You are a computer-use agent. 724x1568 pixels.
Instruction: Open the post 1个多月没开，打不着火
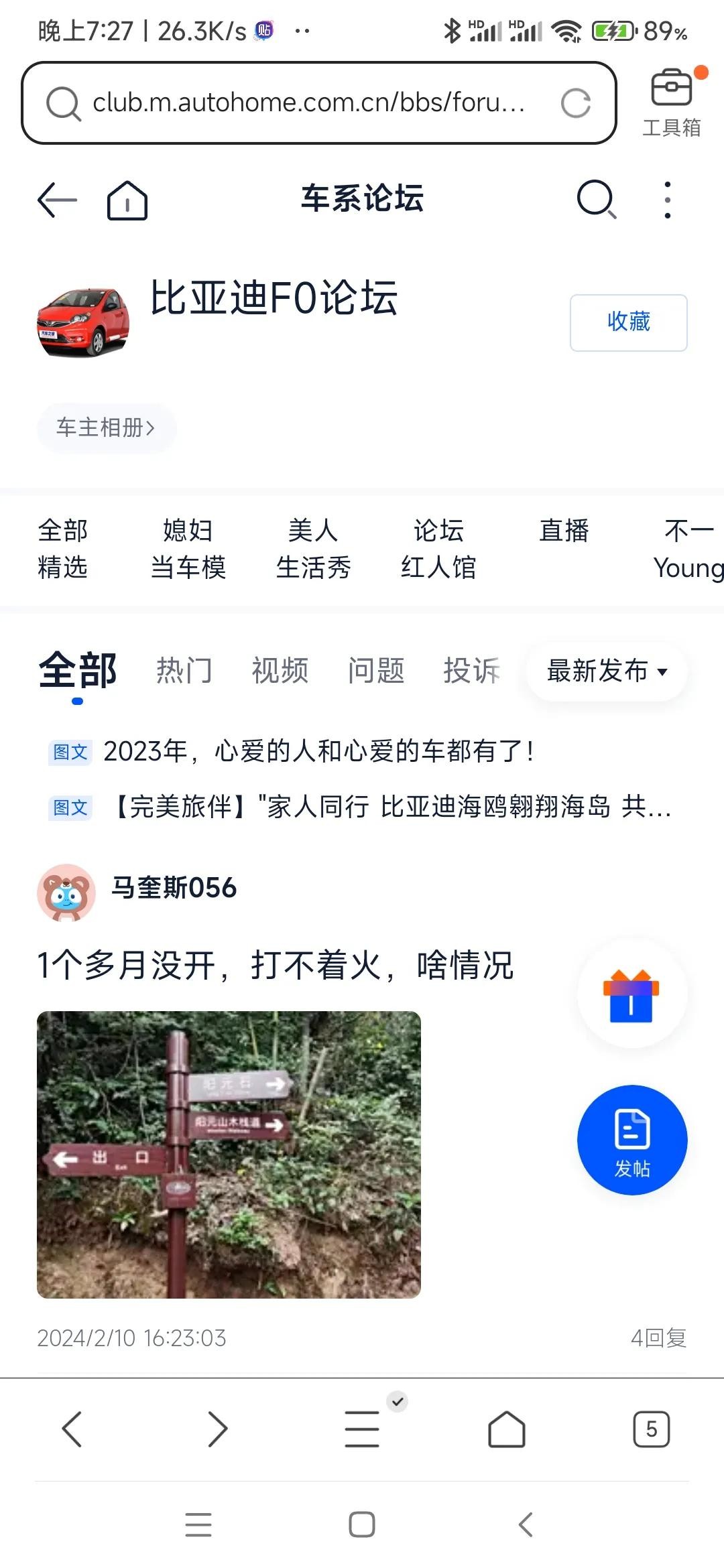coord(275,966)
